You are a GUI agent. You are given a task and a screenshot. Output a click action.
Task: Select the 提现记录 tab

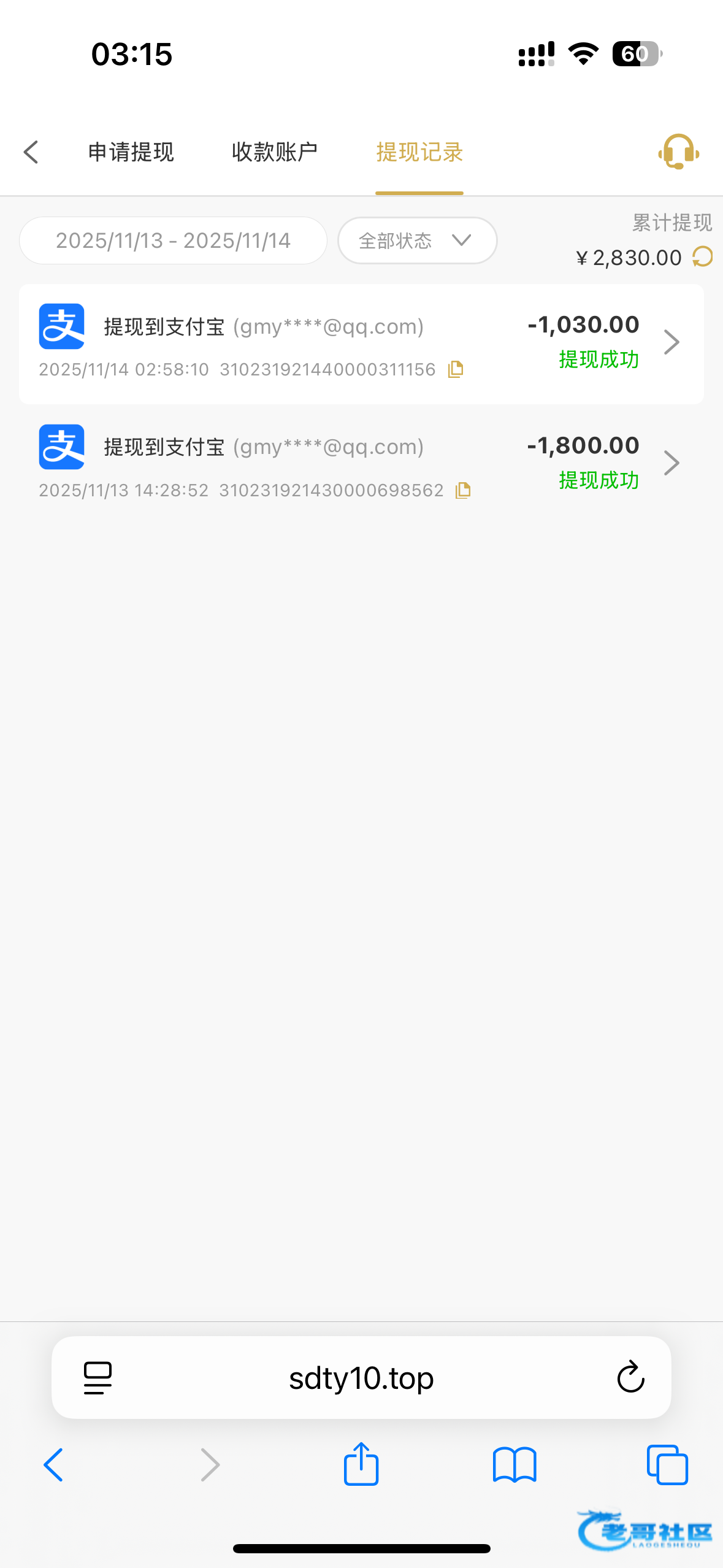coord(419,152)
